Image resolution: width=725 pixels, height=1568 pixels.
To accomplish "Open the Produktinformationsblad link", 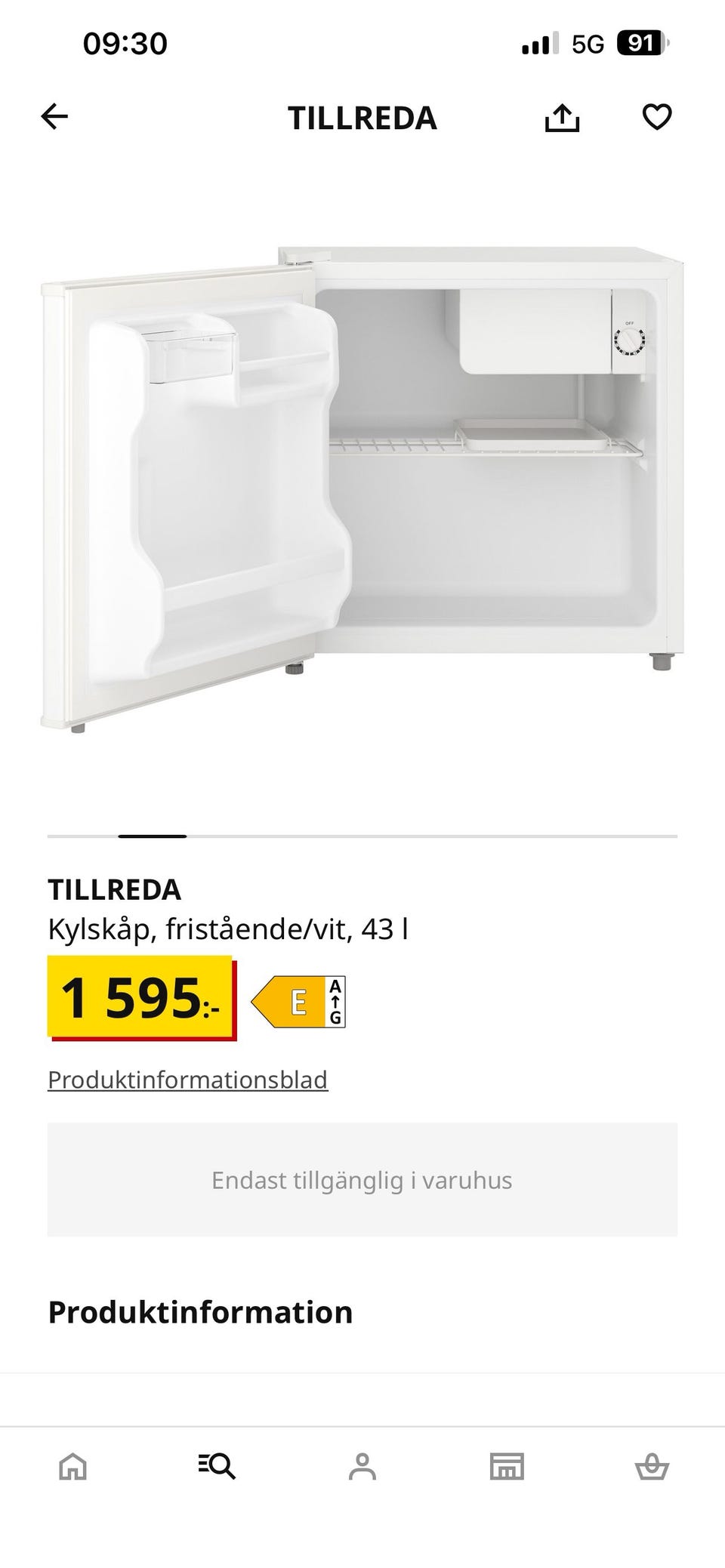I will pos(187,1080).
